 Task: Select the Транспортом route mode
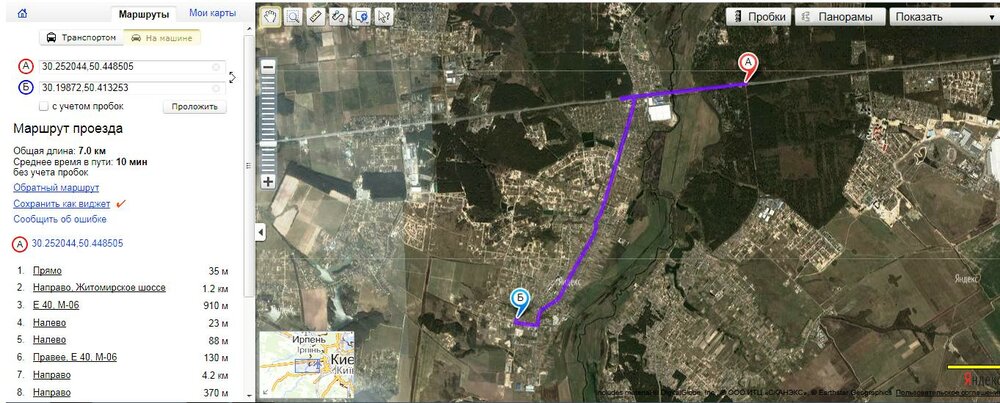[x=81, y=37]
